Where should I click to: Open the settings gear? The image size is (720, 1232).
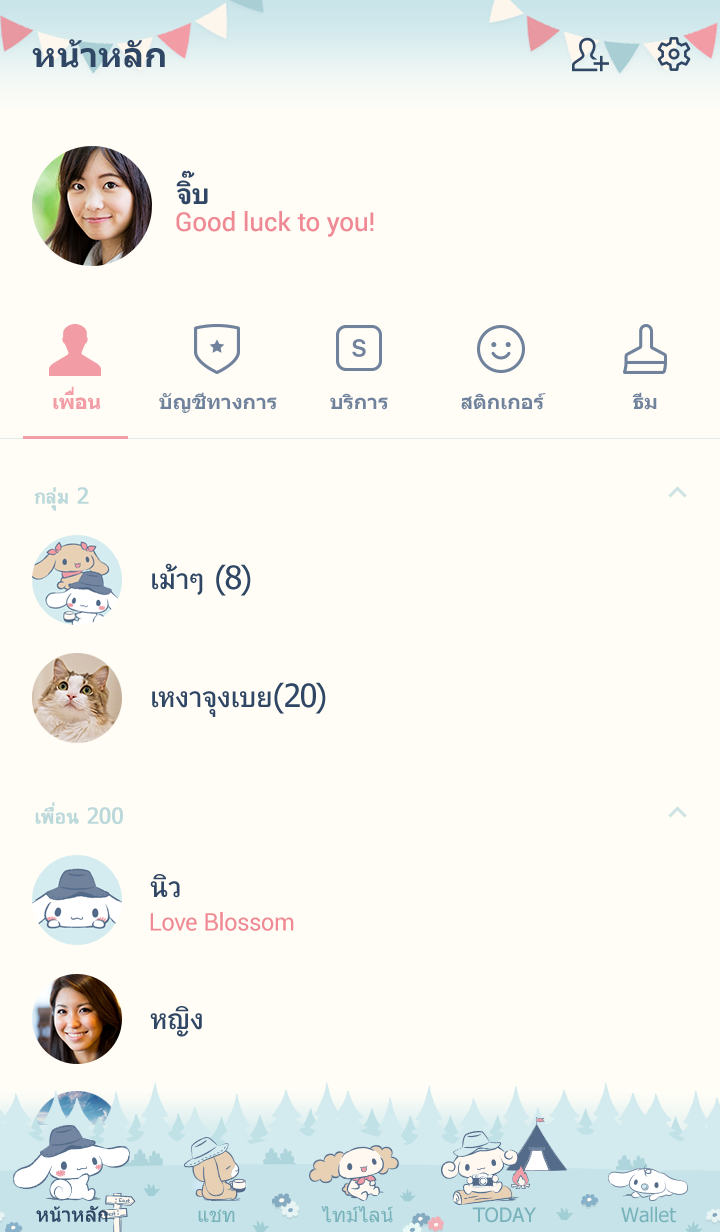coord(674,55)
